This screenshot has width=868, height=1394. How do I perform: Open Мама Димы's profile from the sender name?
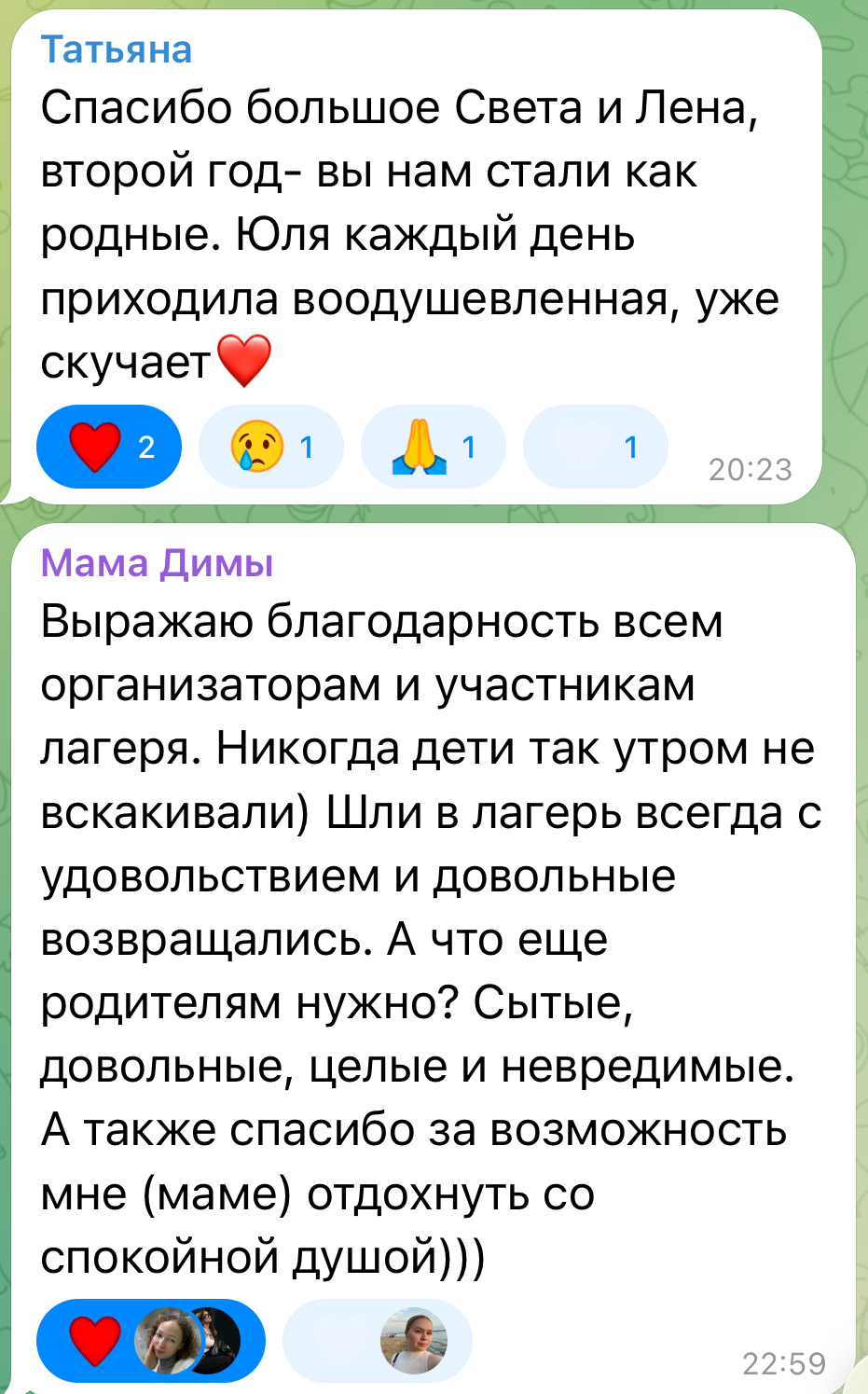[157, 563]
